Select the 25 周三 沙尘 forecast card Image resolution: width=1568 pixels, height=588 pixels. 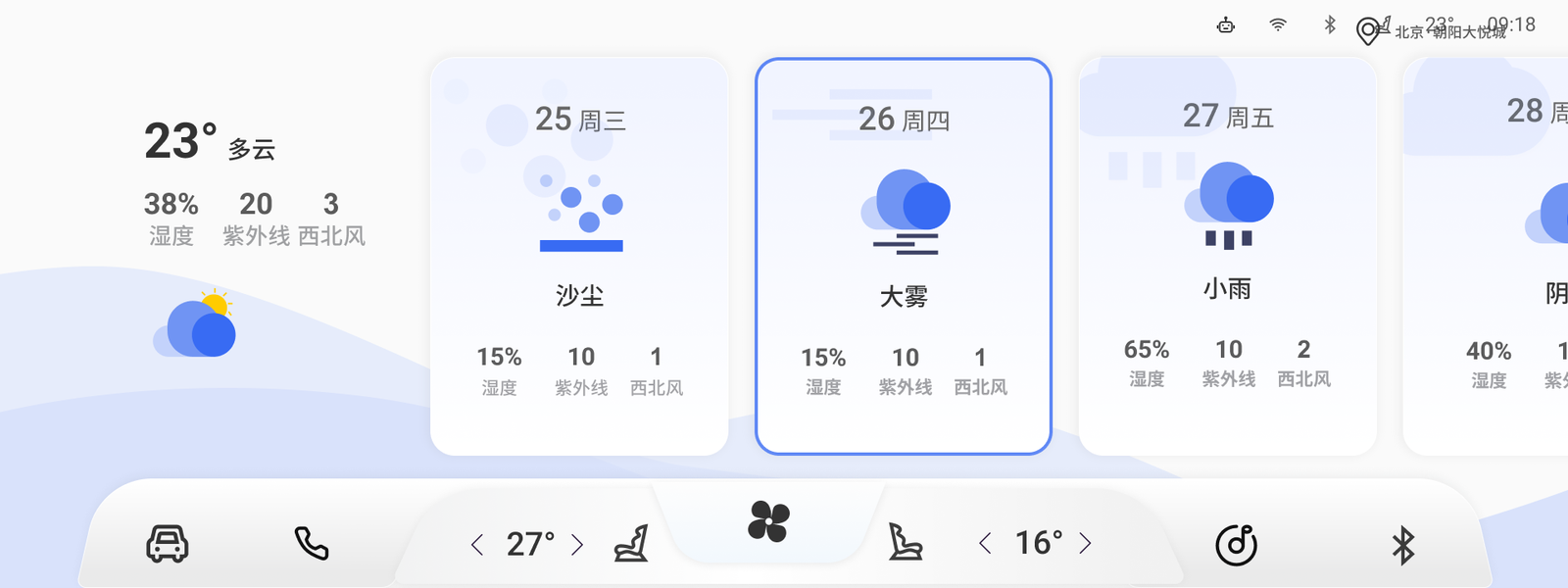click(579, 256)
